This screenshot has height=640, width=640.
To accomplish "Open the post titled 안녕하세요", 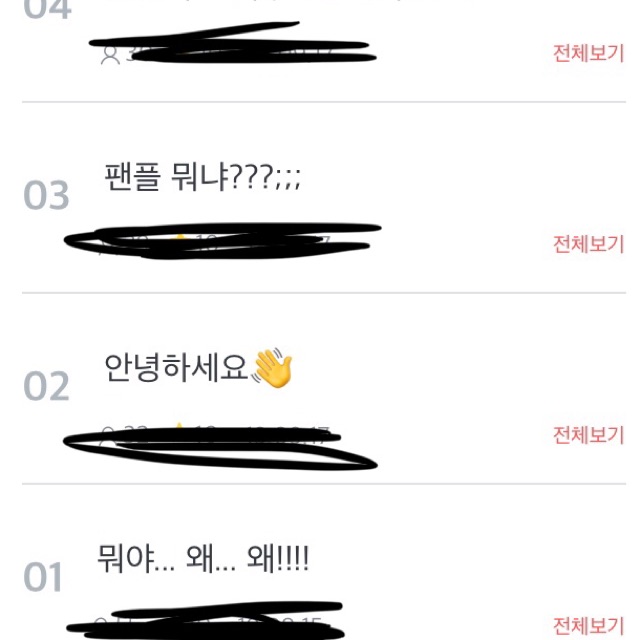I will point(175,369).
